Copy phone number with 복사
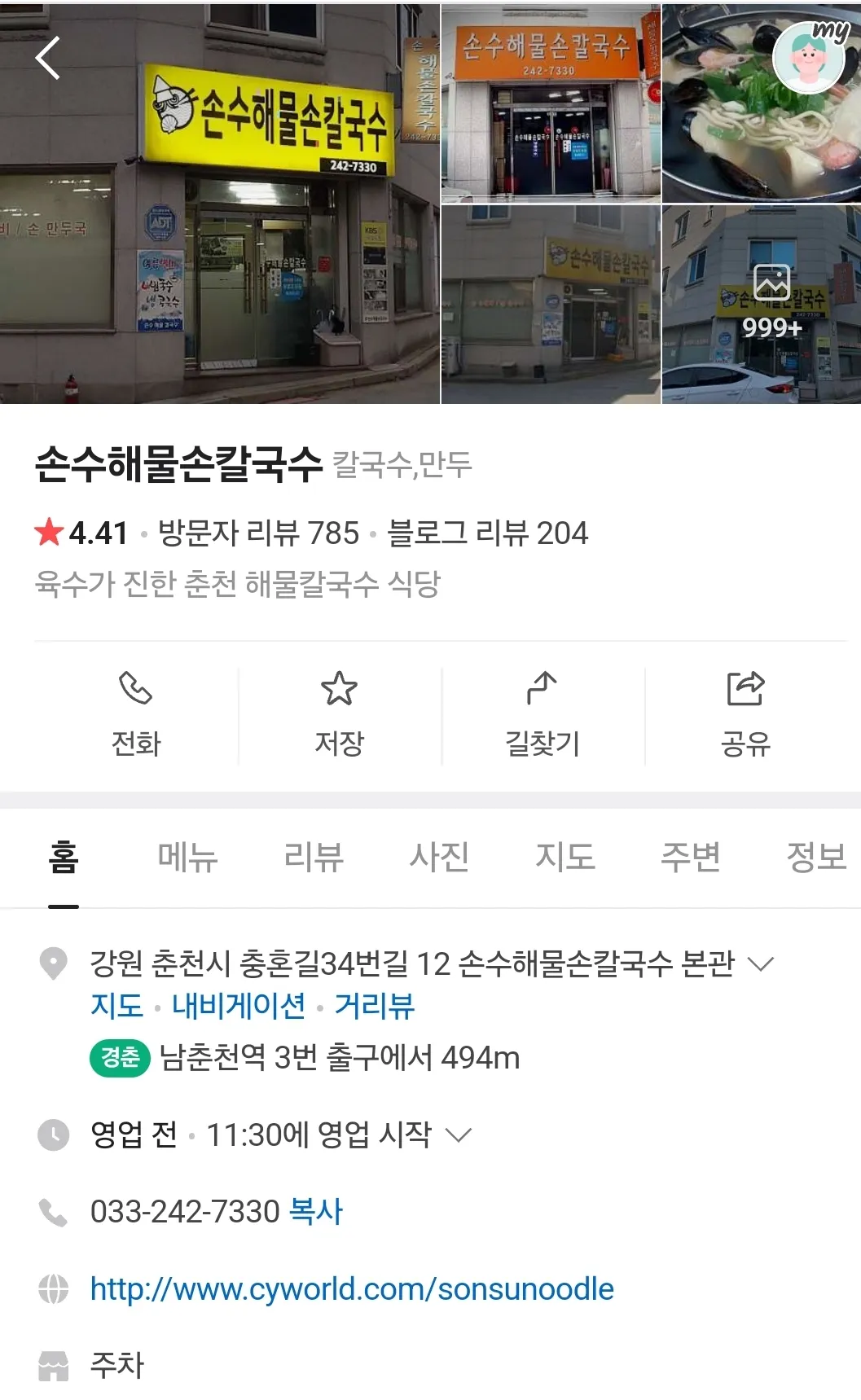Viewport: 861px width, 1400px height. [x=316, y=1211]
